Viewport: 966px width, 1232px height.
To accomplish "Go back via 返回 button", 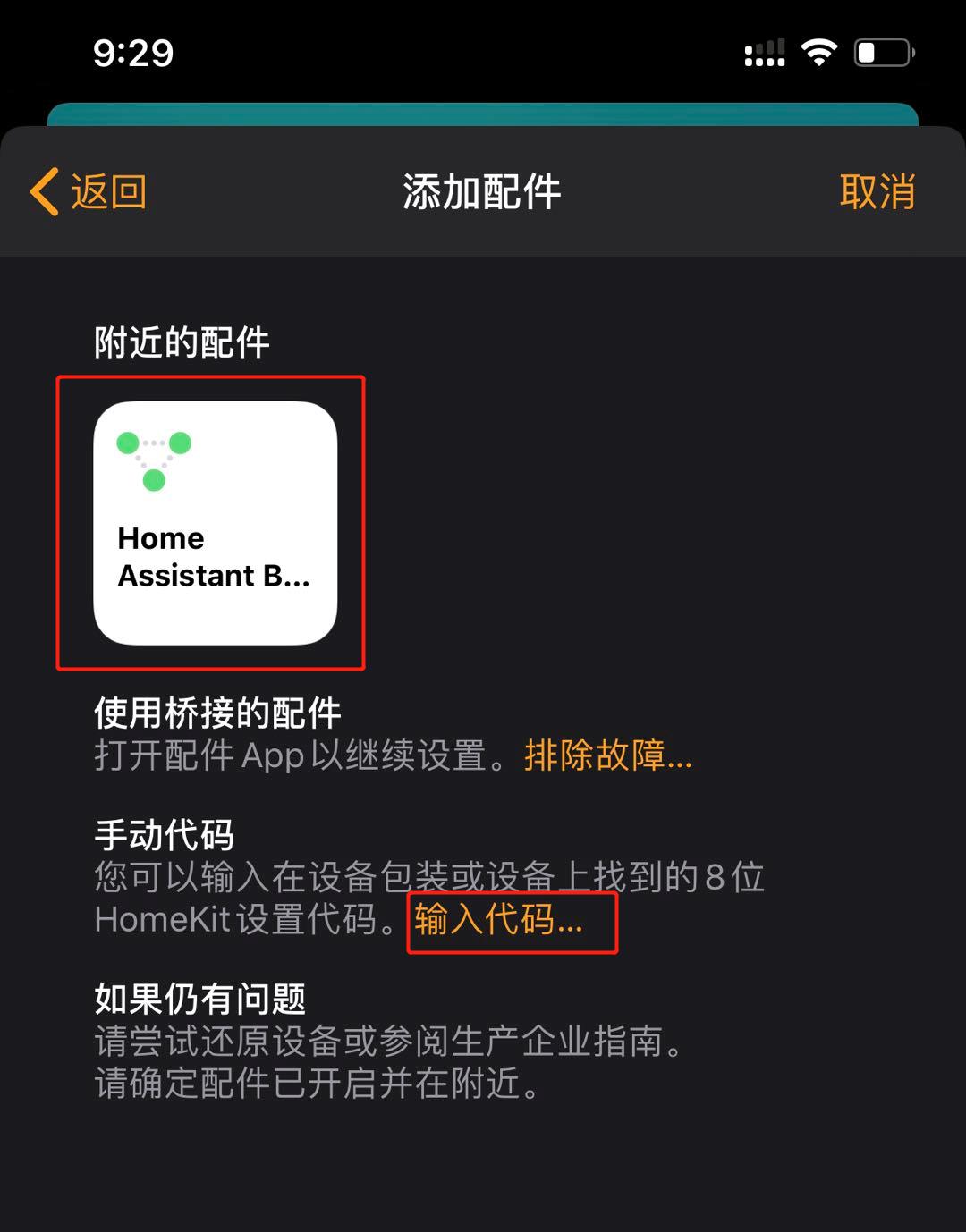I will pos(89,191).
